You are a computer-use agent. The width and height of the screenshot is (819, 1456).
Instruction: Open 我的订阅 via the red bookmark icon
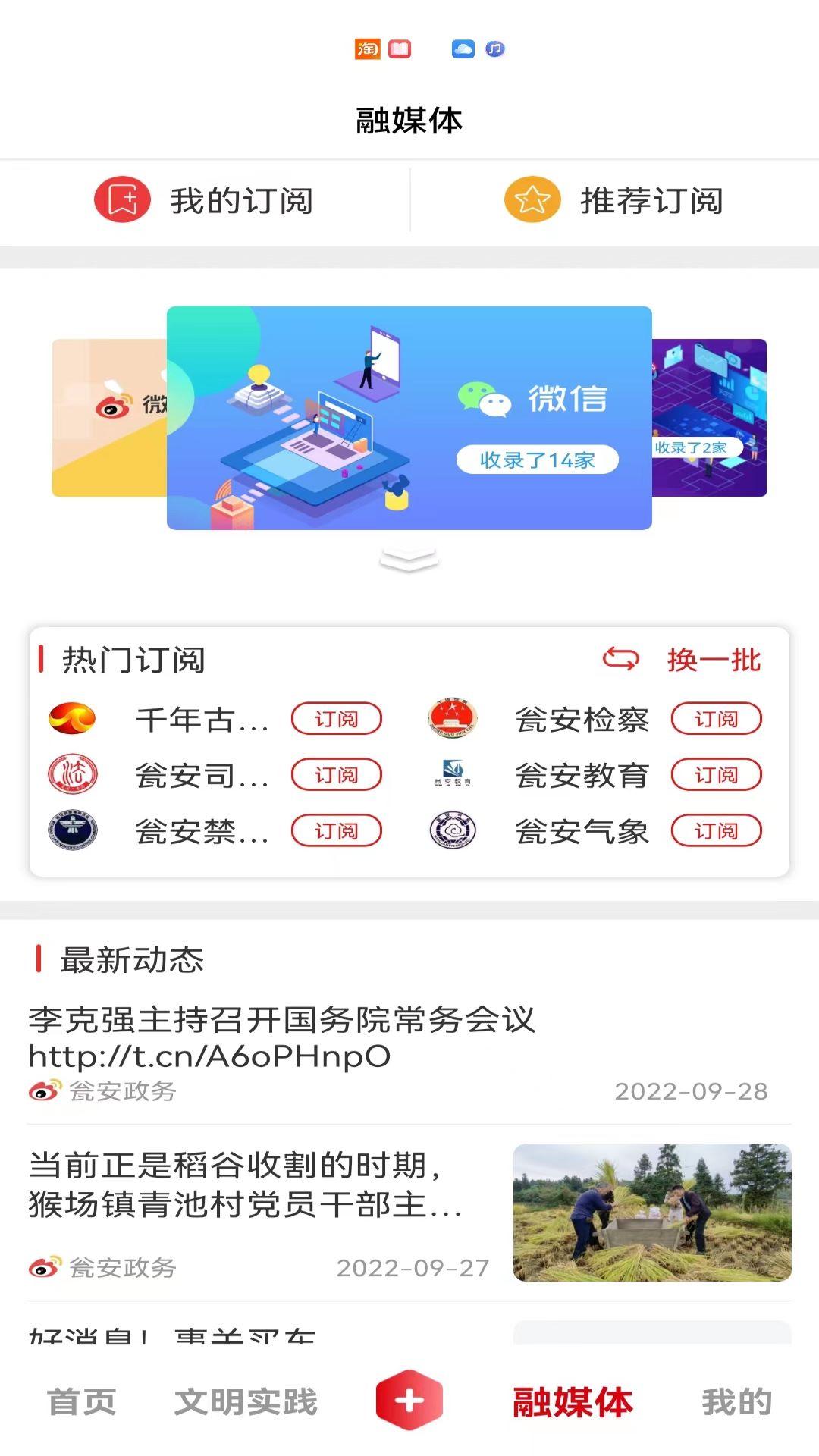121,200
